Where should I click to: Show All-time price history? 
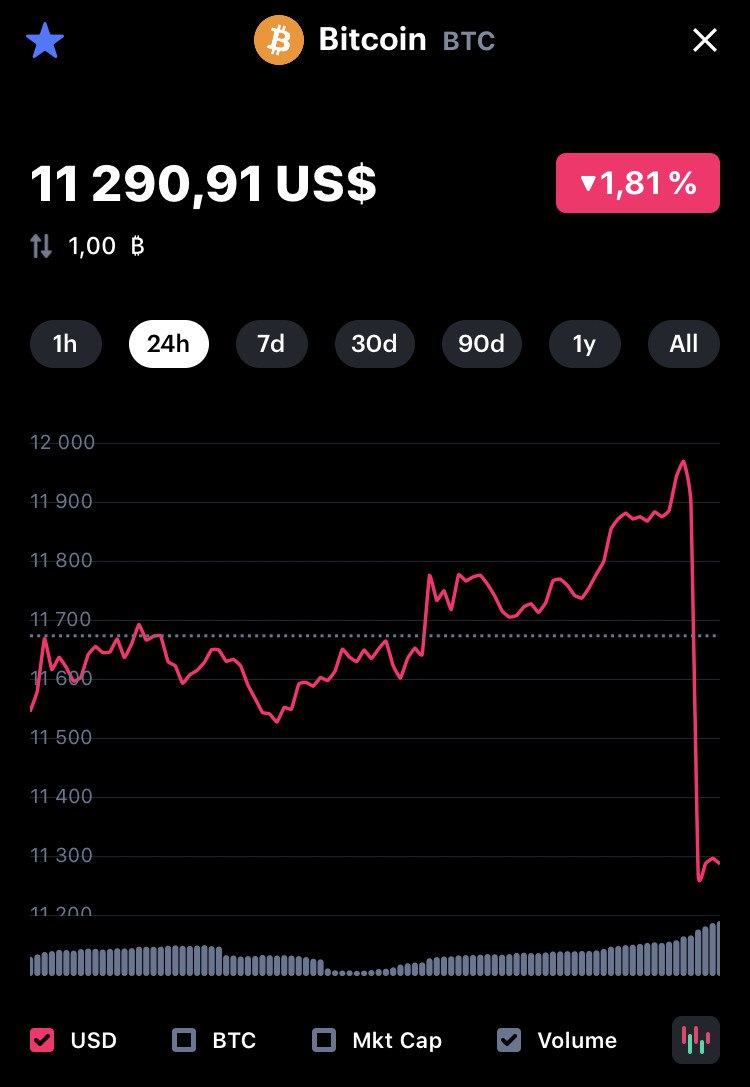(x=684, y=344)
